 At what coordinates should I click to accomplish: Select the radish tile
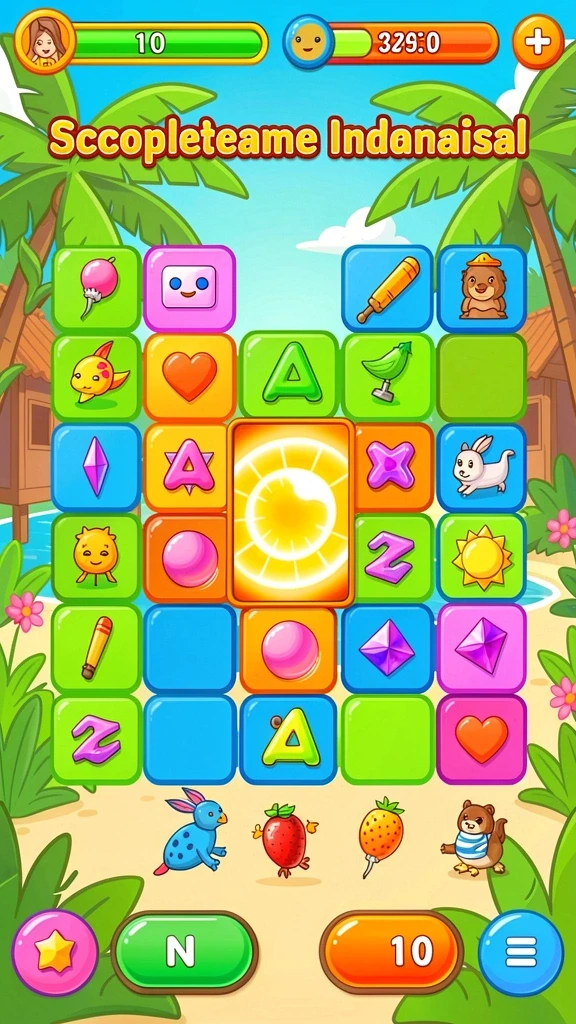(97, 289)
